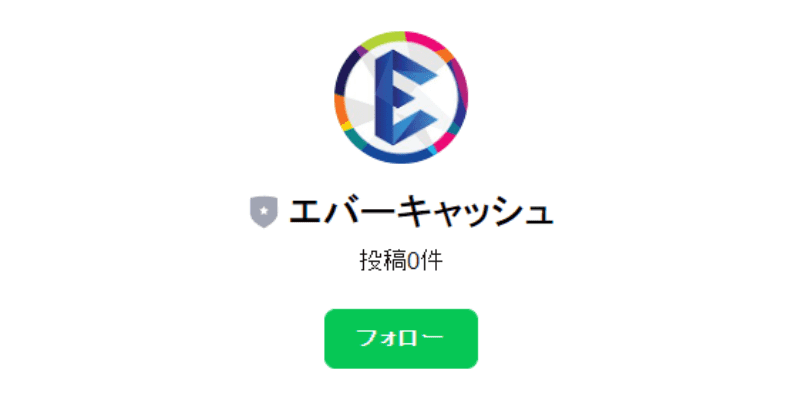The height and width of the screenshot is (420, 800).
Task: Follow the エバーキャッシュ account
Action: (x=400, y=338)
